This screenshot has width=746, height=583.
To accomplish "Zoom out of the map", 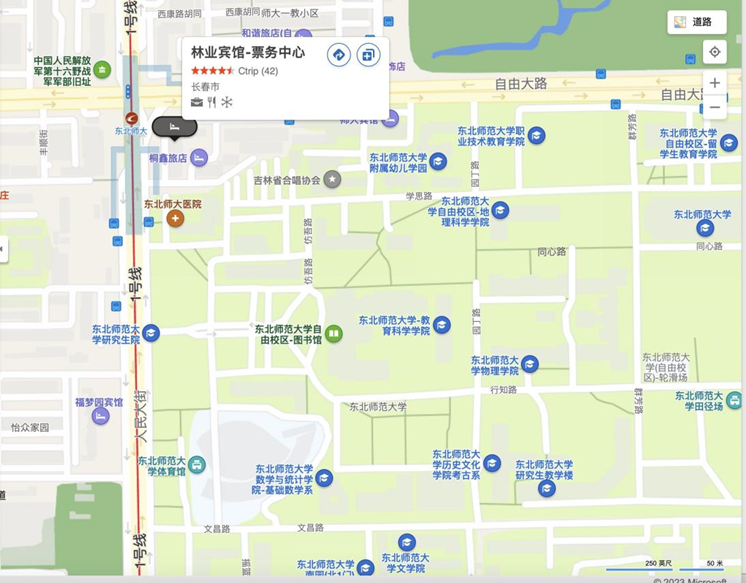I will [715, 107].
